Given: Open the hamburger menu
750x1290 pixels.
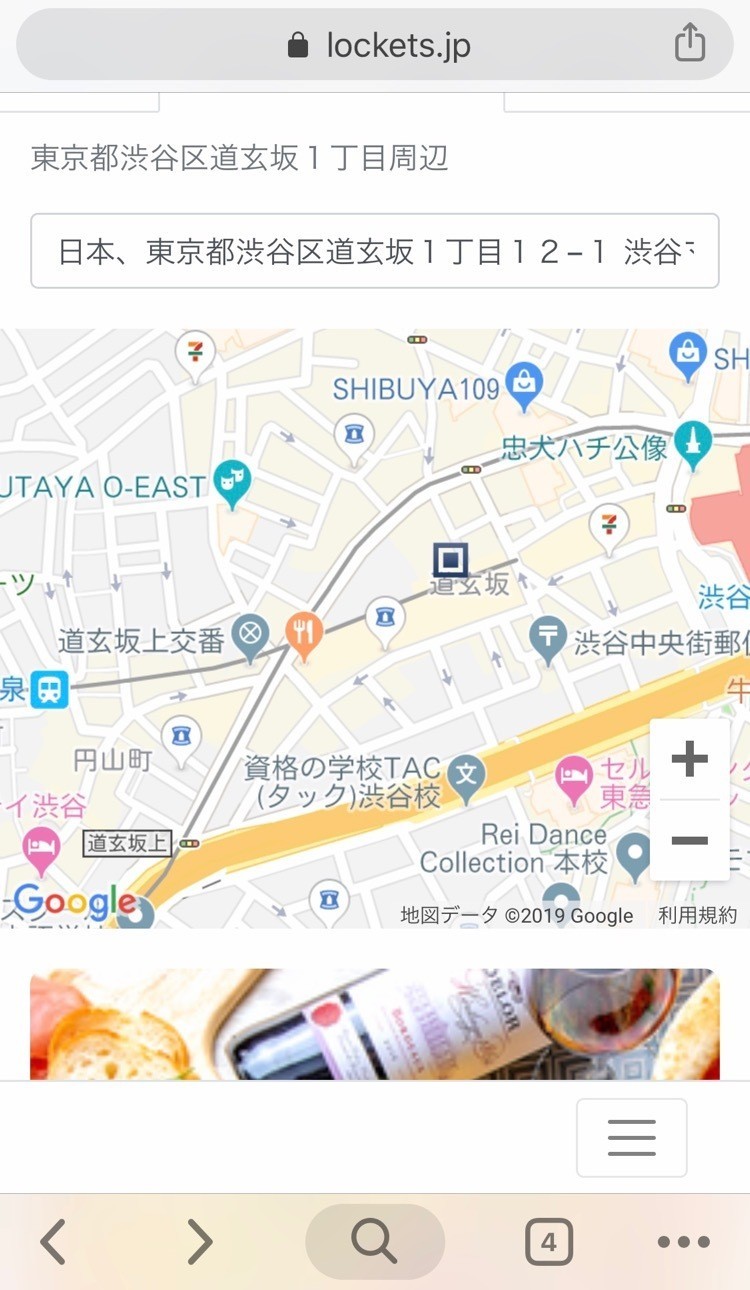Looking at the screenshot, I should [x=631, y=1137].
